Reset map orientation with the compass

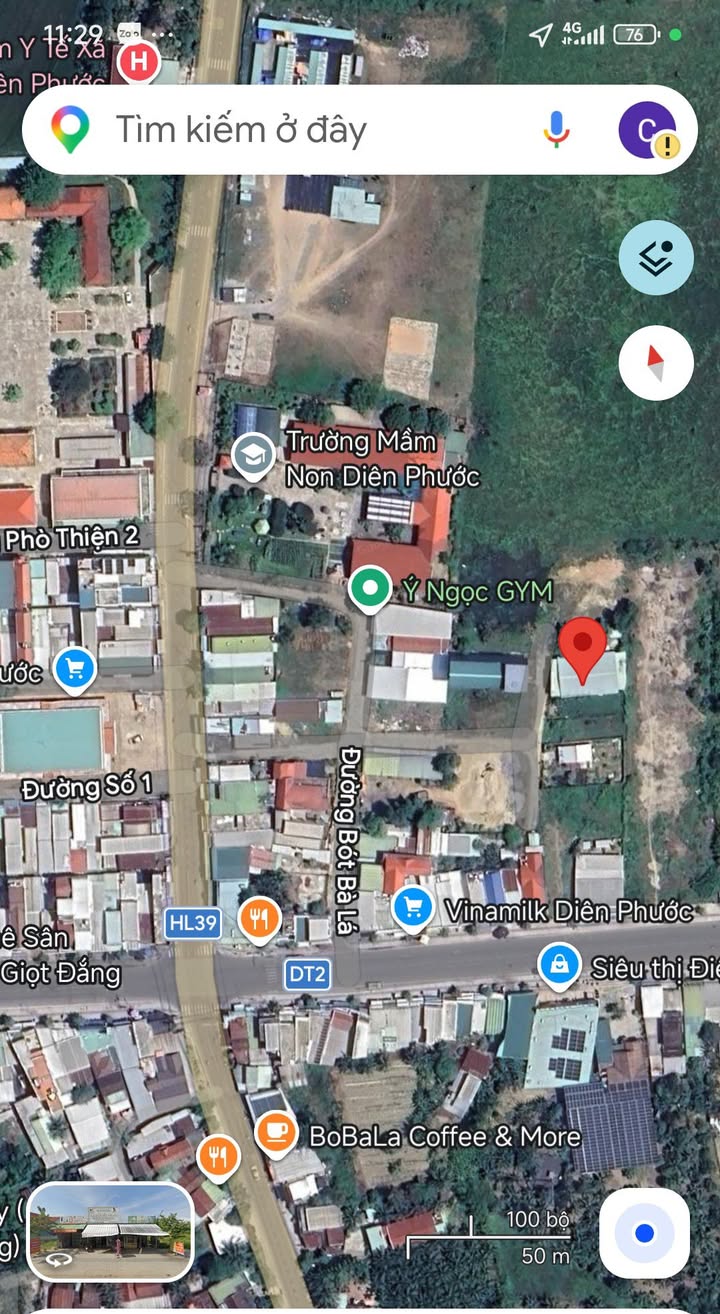pos(656,361)
